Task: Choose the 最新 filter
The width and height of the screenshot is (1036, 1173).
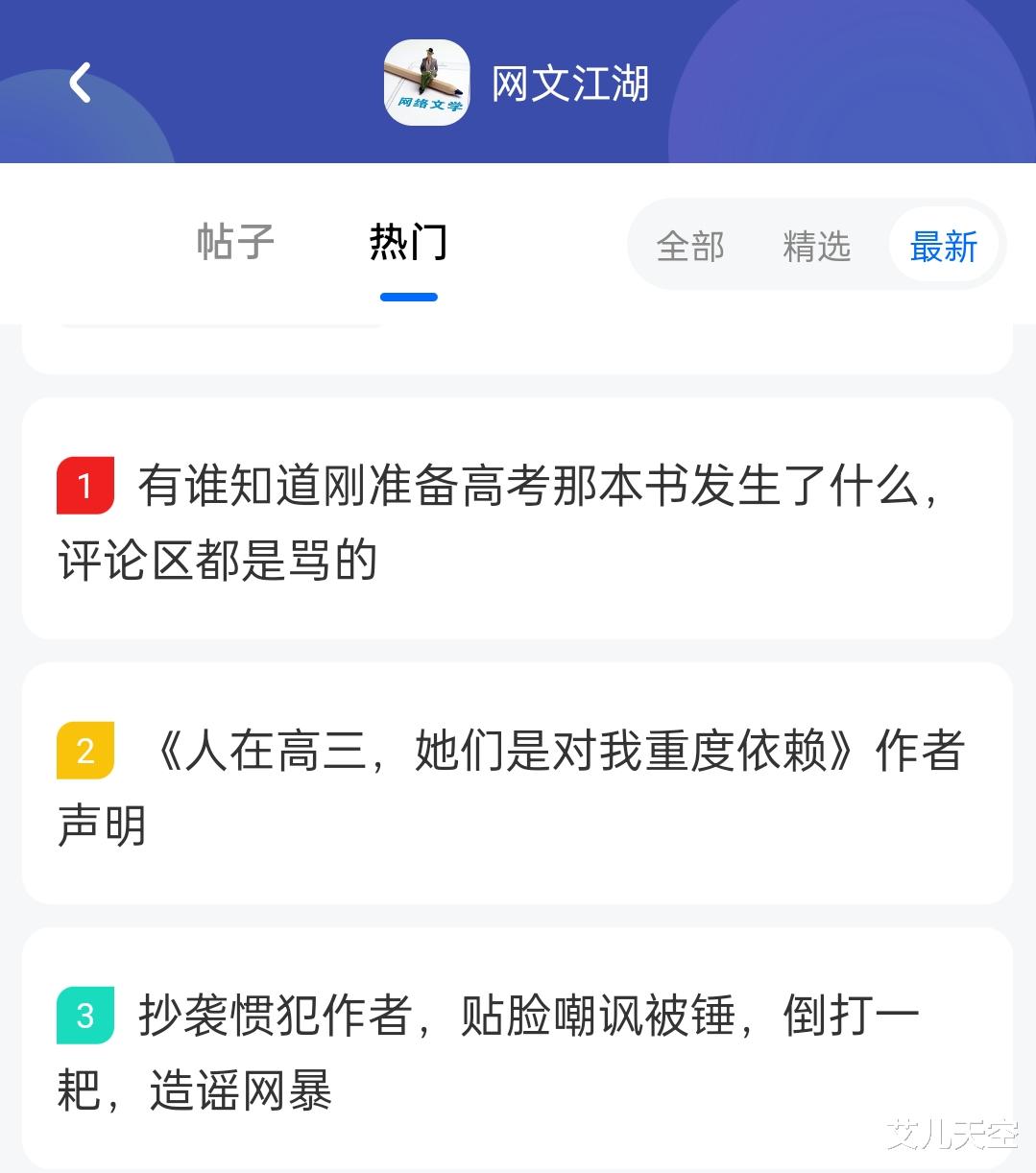Action: point(944,246)
